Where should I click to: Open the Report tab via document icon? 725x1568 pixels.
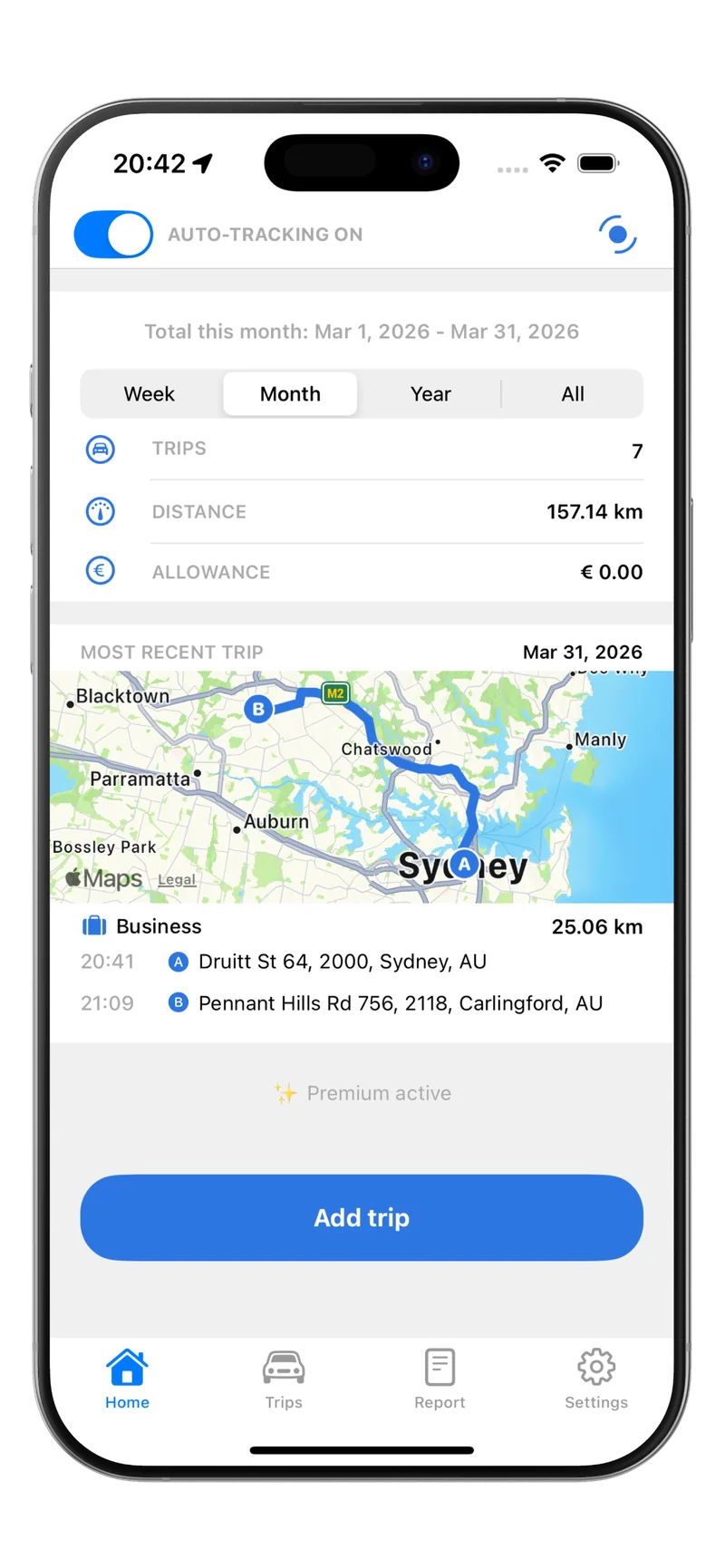(x=440, y=1367)
